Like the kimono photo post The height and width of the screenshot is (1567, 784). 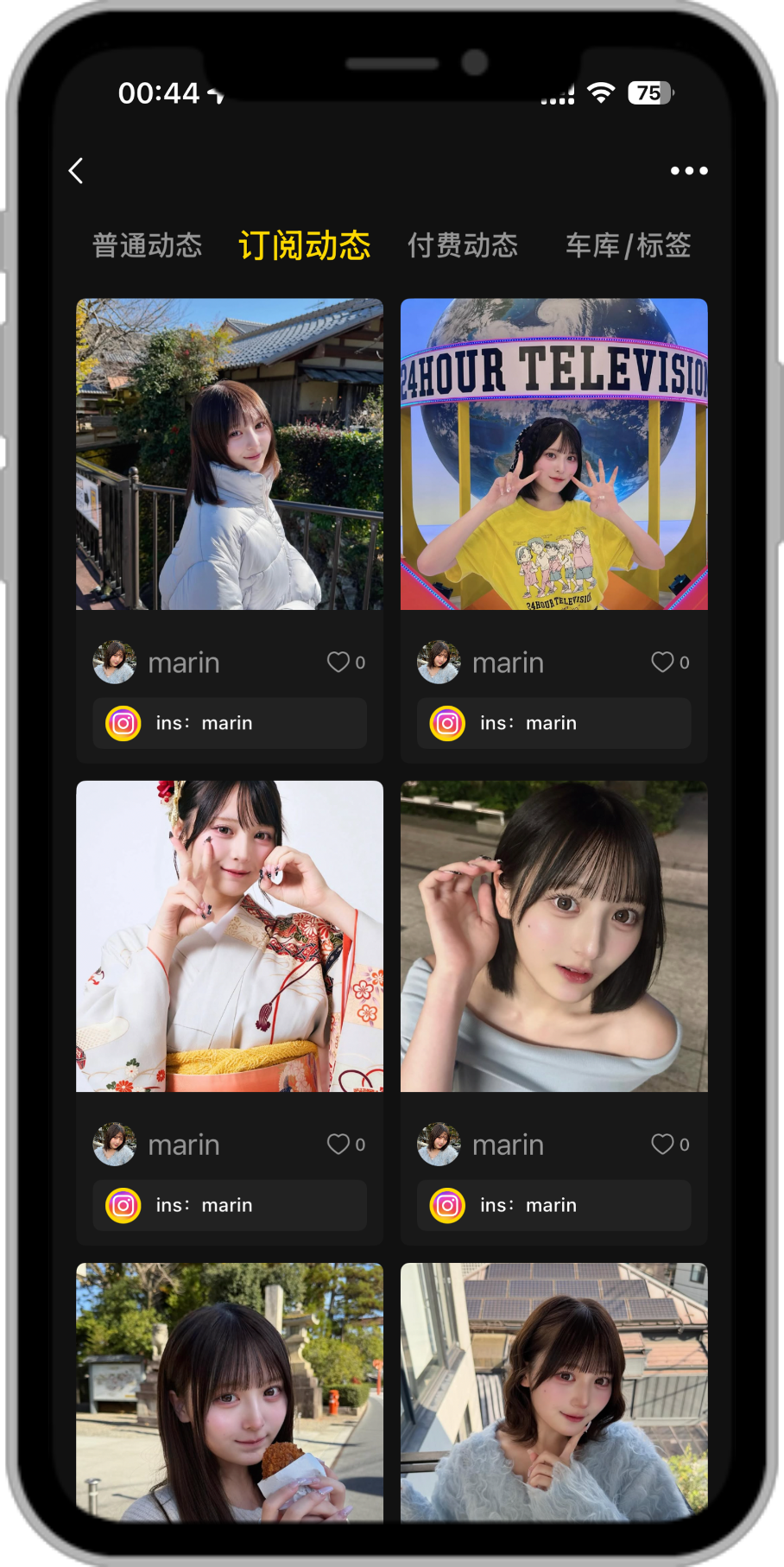tap(338, 1145)
